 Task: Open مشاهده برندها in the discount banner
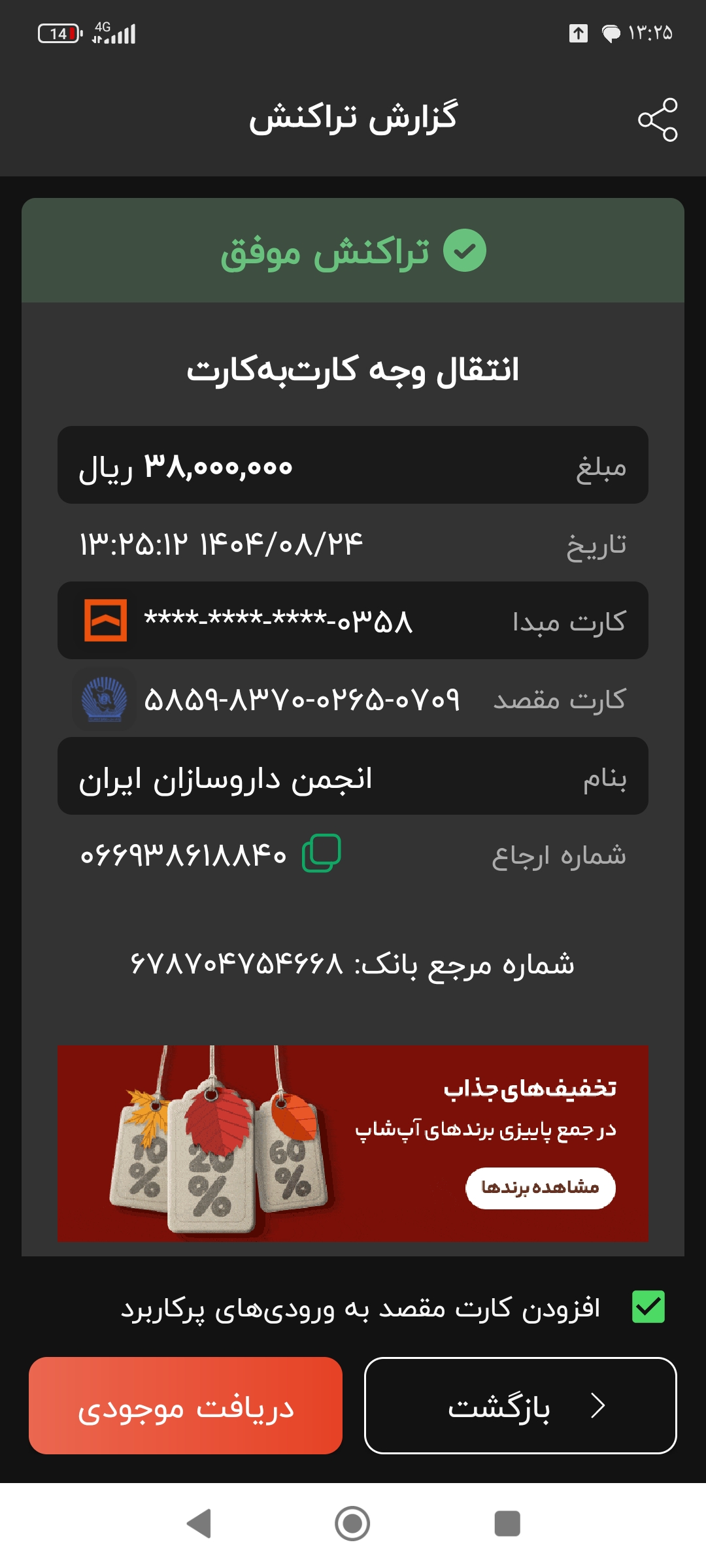(x=541, y=1188)
